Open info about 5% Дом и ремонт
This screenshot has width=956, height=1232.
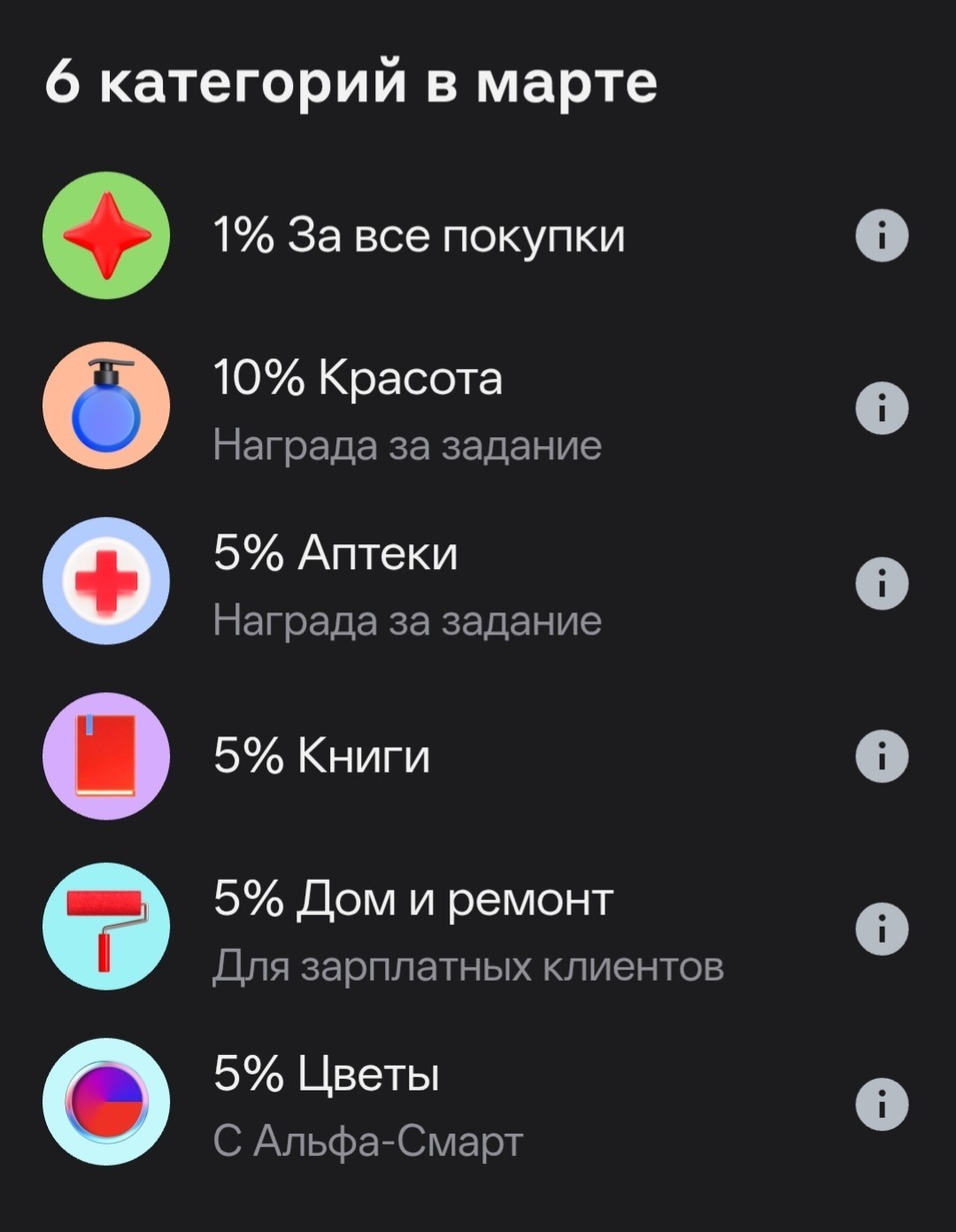(x=882, y=928)
